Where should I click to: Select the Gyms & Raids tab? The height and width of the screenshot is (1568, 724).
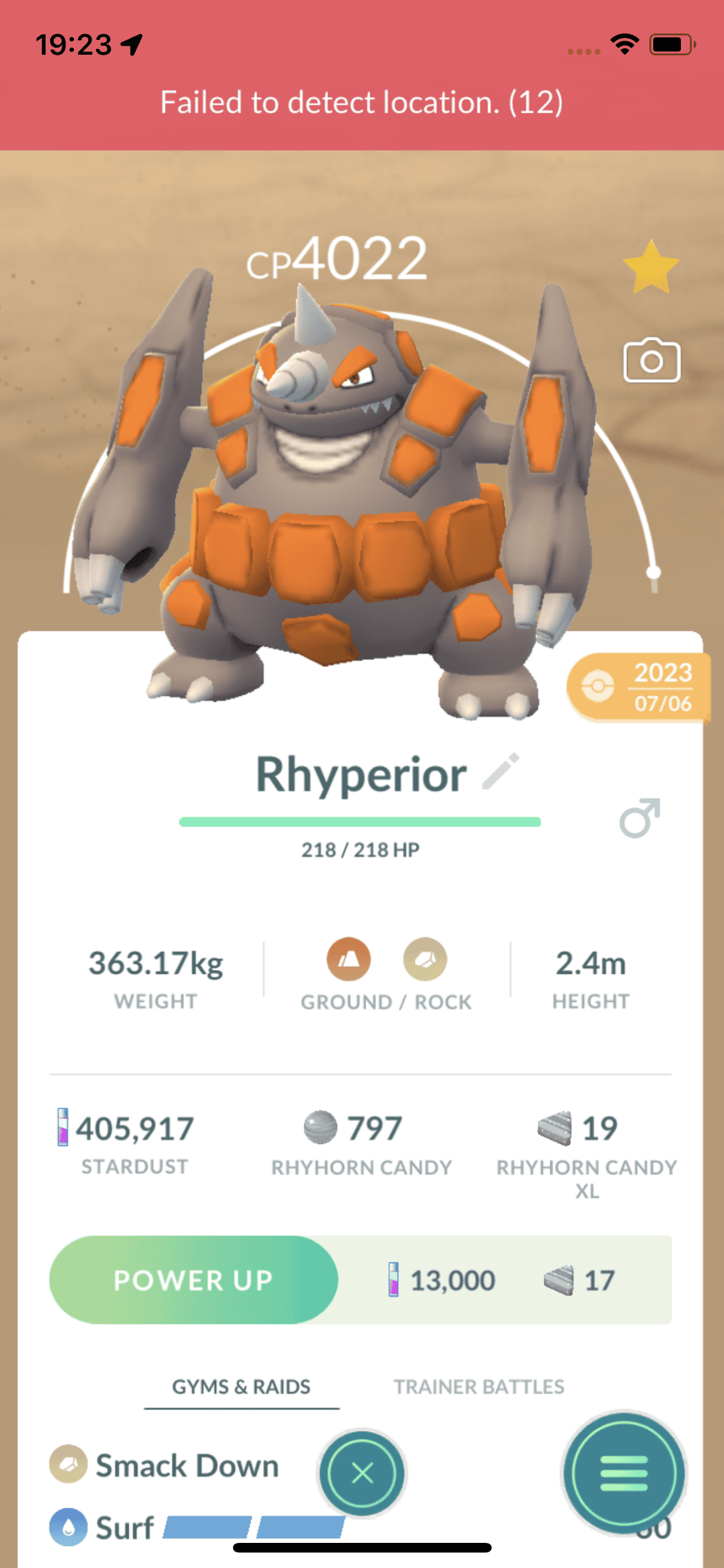pyautogui.click(x=241, y=1386)
